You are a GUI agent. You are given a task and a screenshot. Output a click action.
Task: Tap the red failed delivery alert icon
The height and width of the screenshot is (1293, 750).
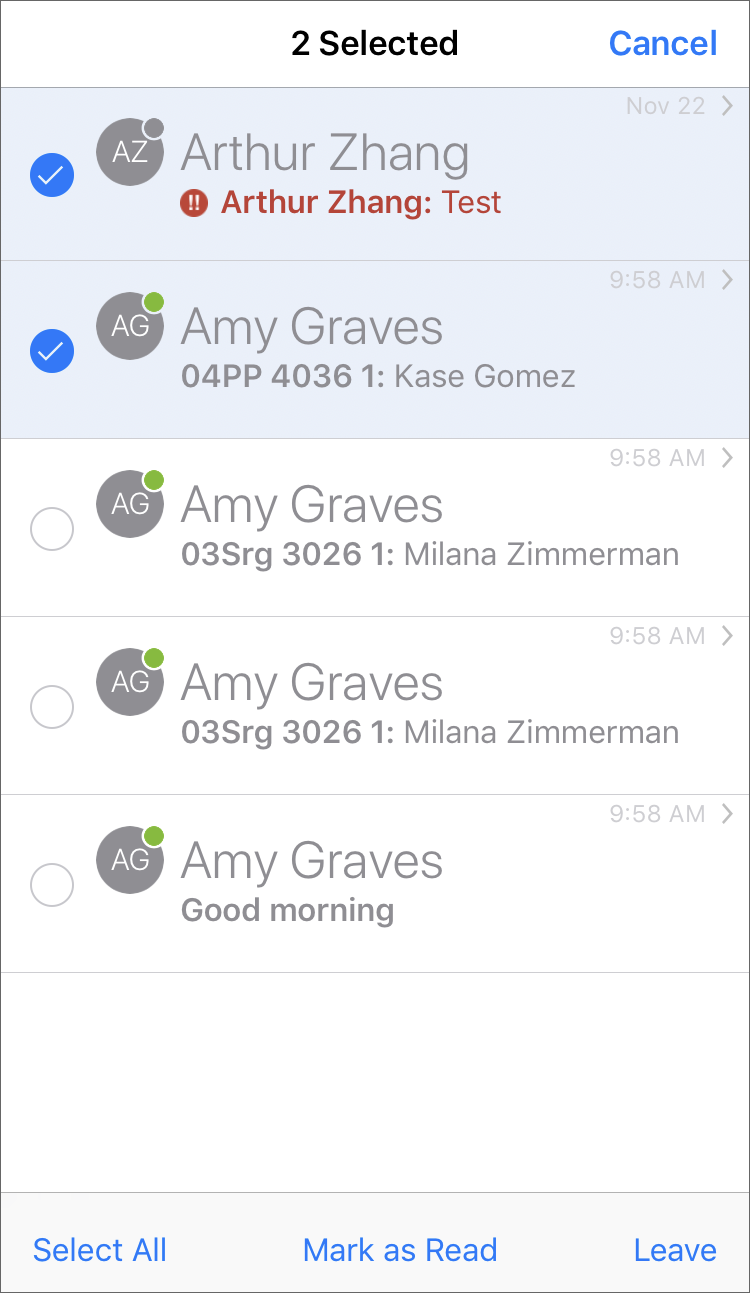[x=193, y=202]
